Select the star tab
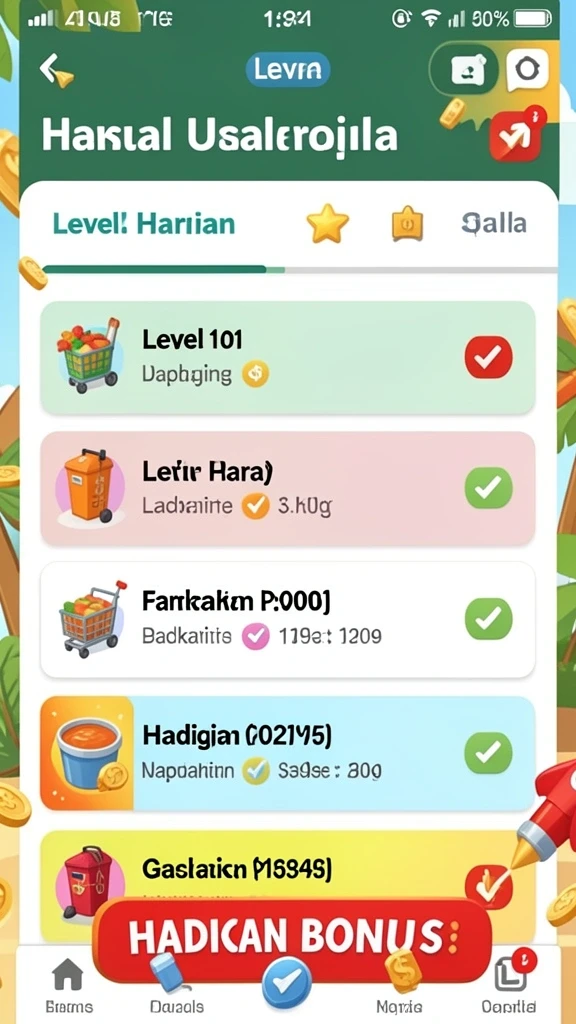Viewport: 576px width, 1024px height. (328, 224)
